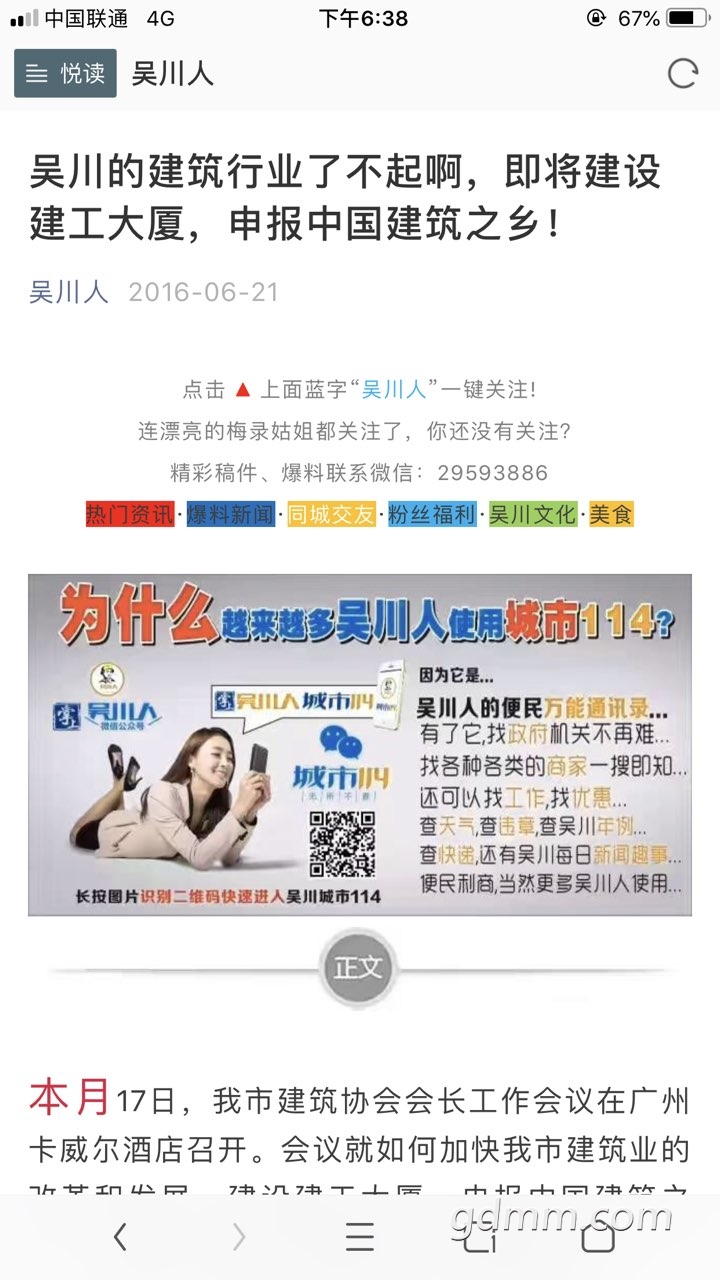Open the 城市114 banner image
This screenshot has height=1280, width=720.
coord(360,744)
